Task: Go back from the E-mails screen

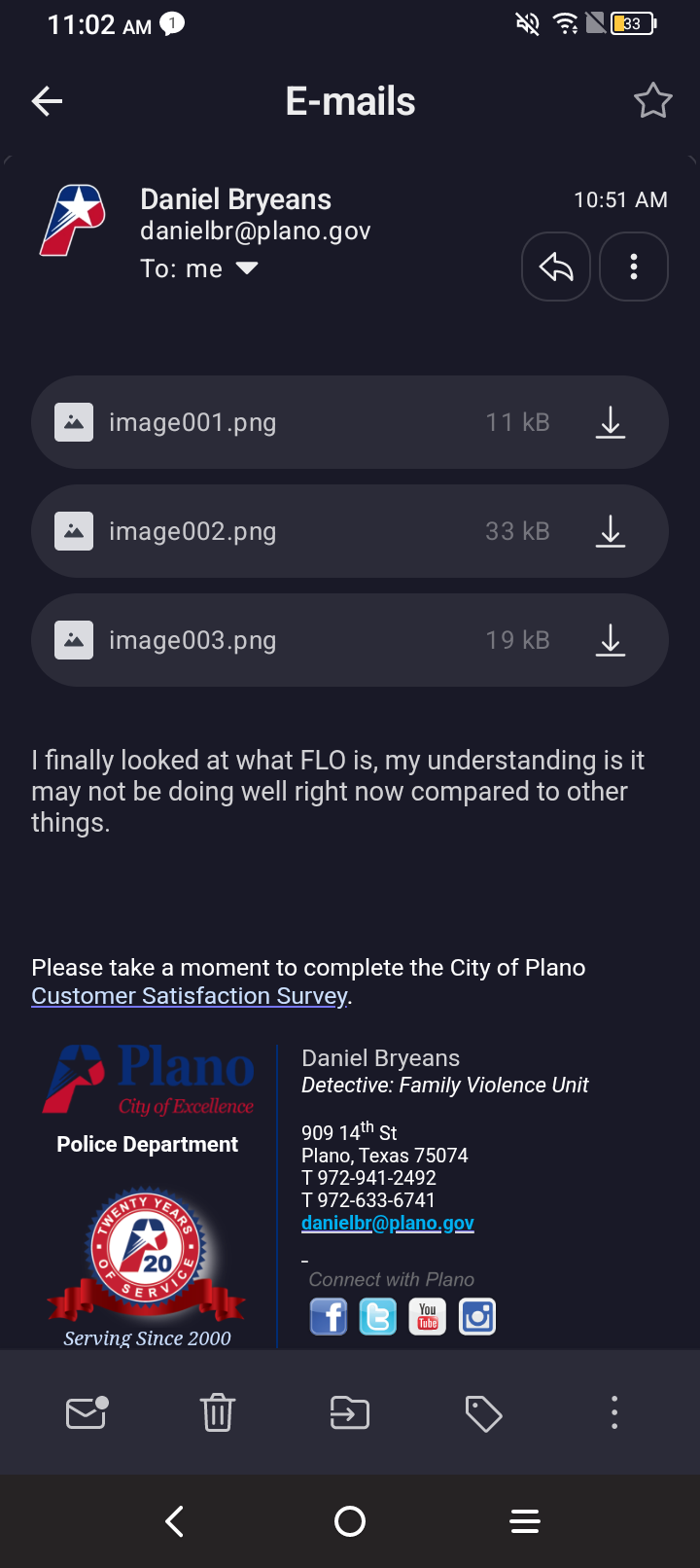Action: point(47,101)
